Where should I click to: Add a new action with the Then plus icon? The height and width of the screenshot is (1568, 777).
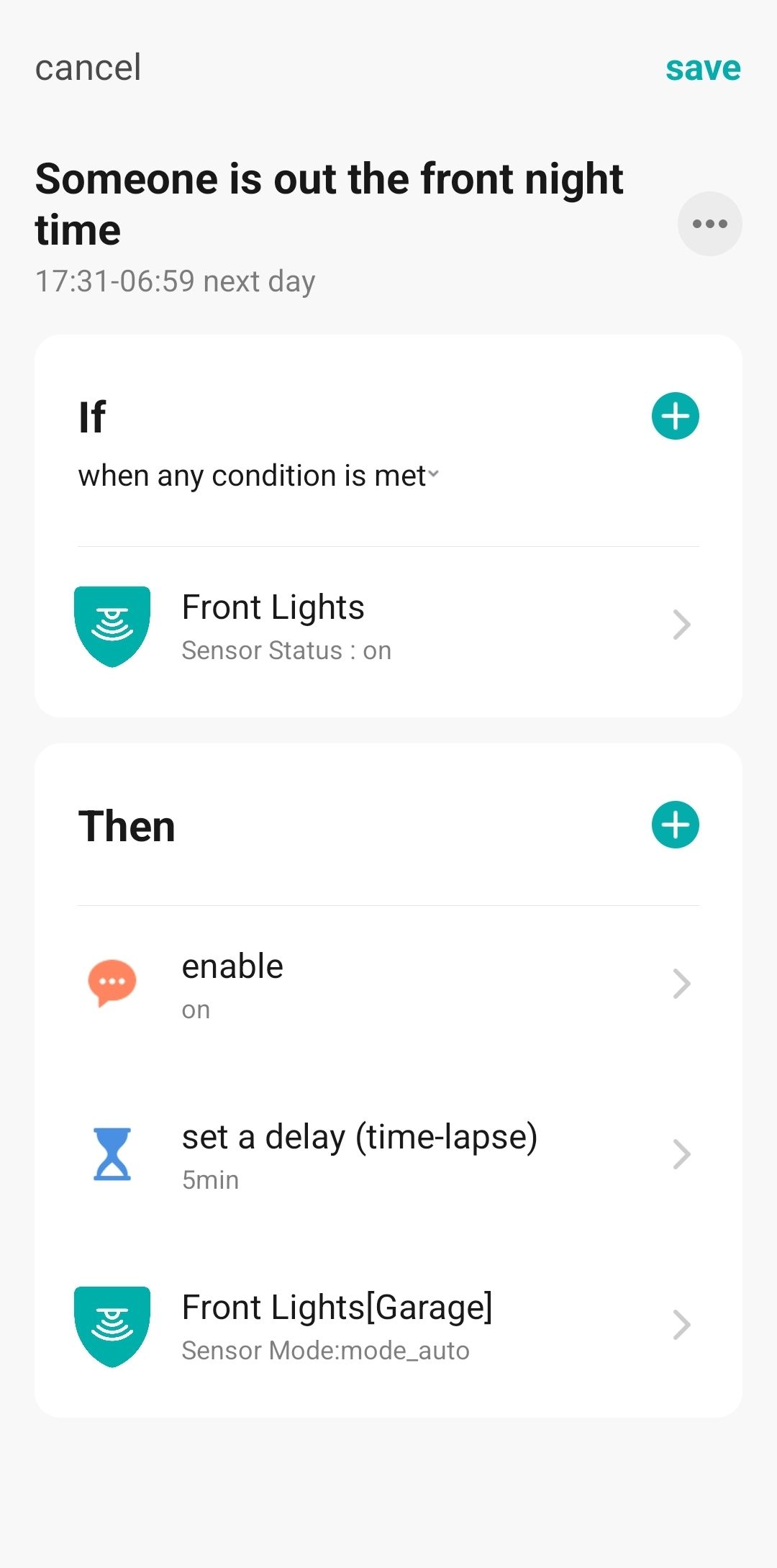pyautogui.click(x=674, y=825)
